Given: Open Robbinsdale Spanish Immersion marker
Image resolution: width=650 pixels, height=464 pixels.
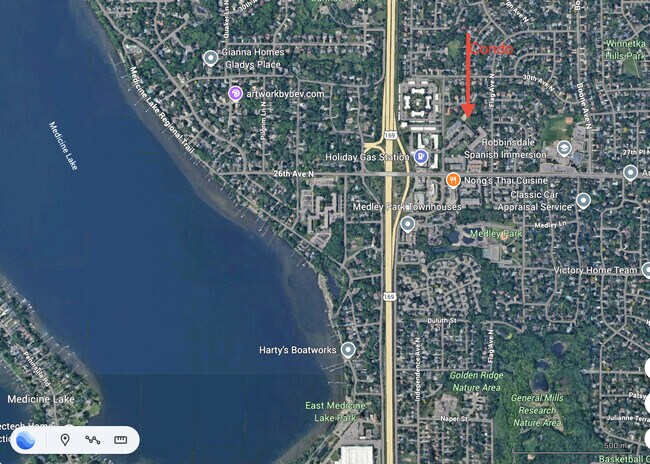Looking at the screenshot, I should 564,149.
